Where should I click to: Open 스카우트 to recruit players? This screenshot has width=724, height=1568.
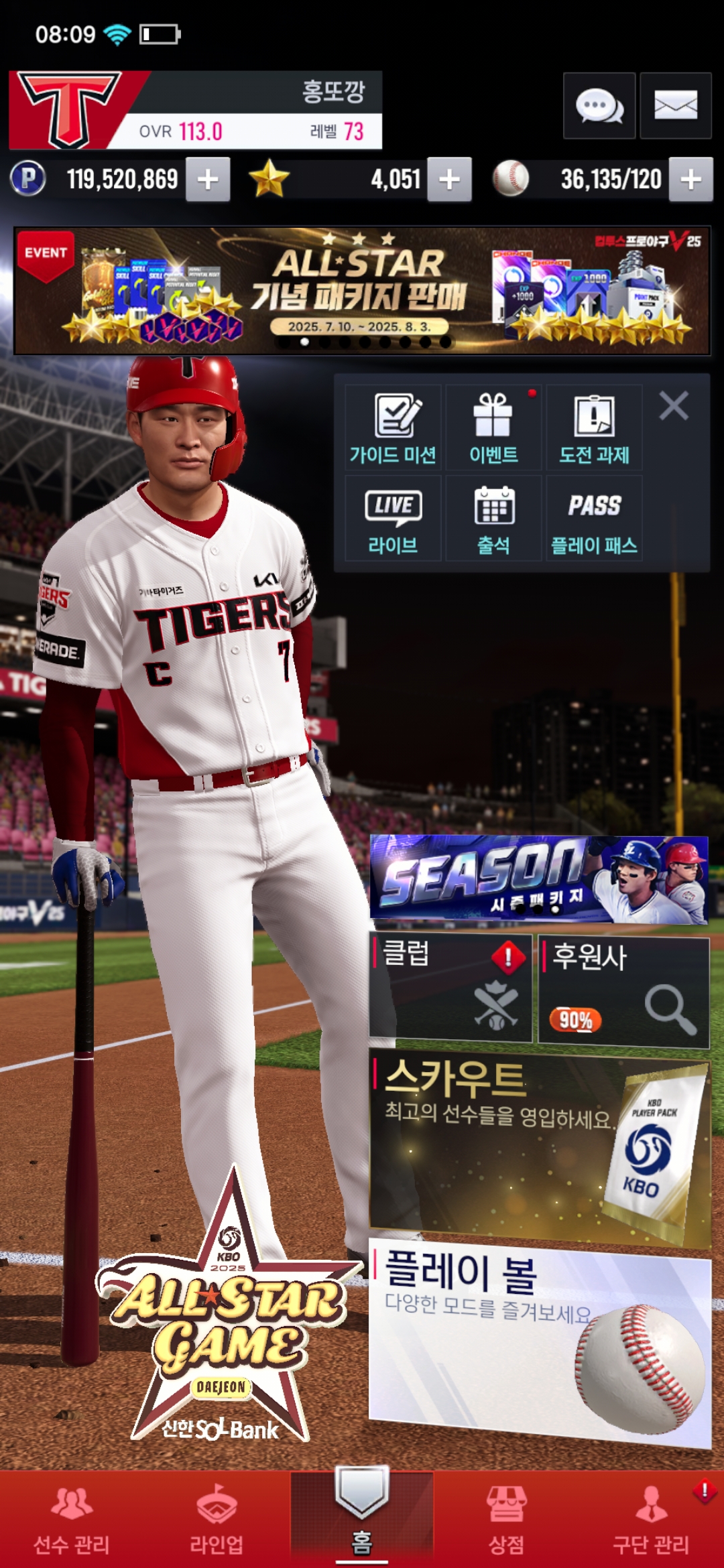tap(539, 1147)
